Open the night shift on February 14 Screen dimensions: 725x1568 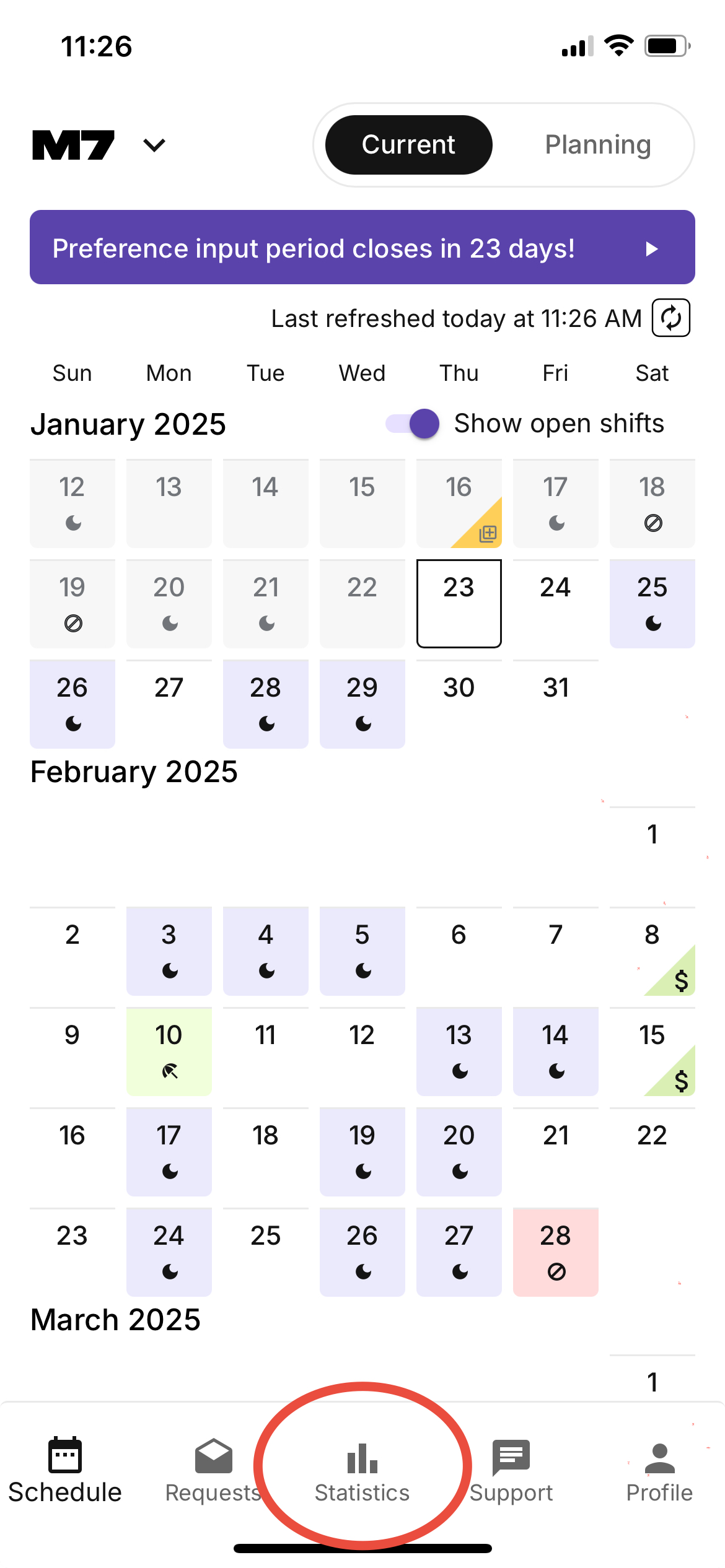click(x=555, y=1052)
